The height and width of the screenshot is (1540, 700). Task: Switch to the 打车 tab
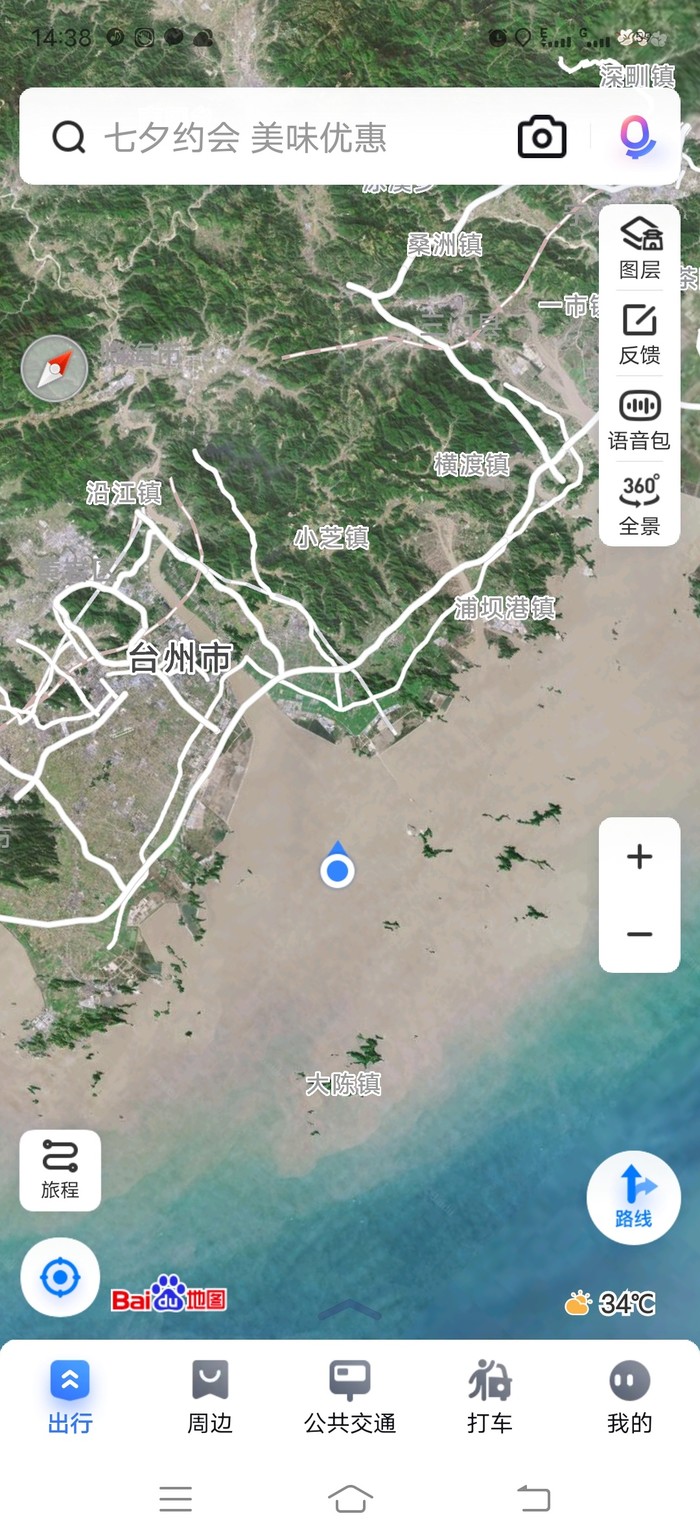[x=490, y=1397]
